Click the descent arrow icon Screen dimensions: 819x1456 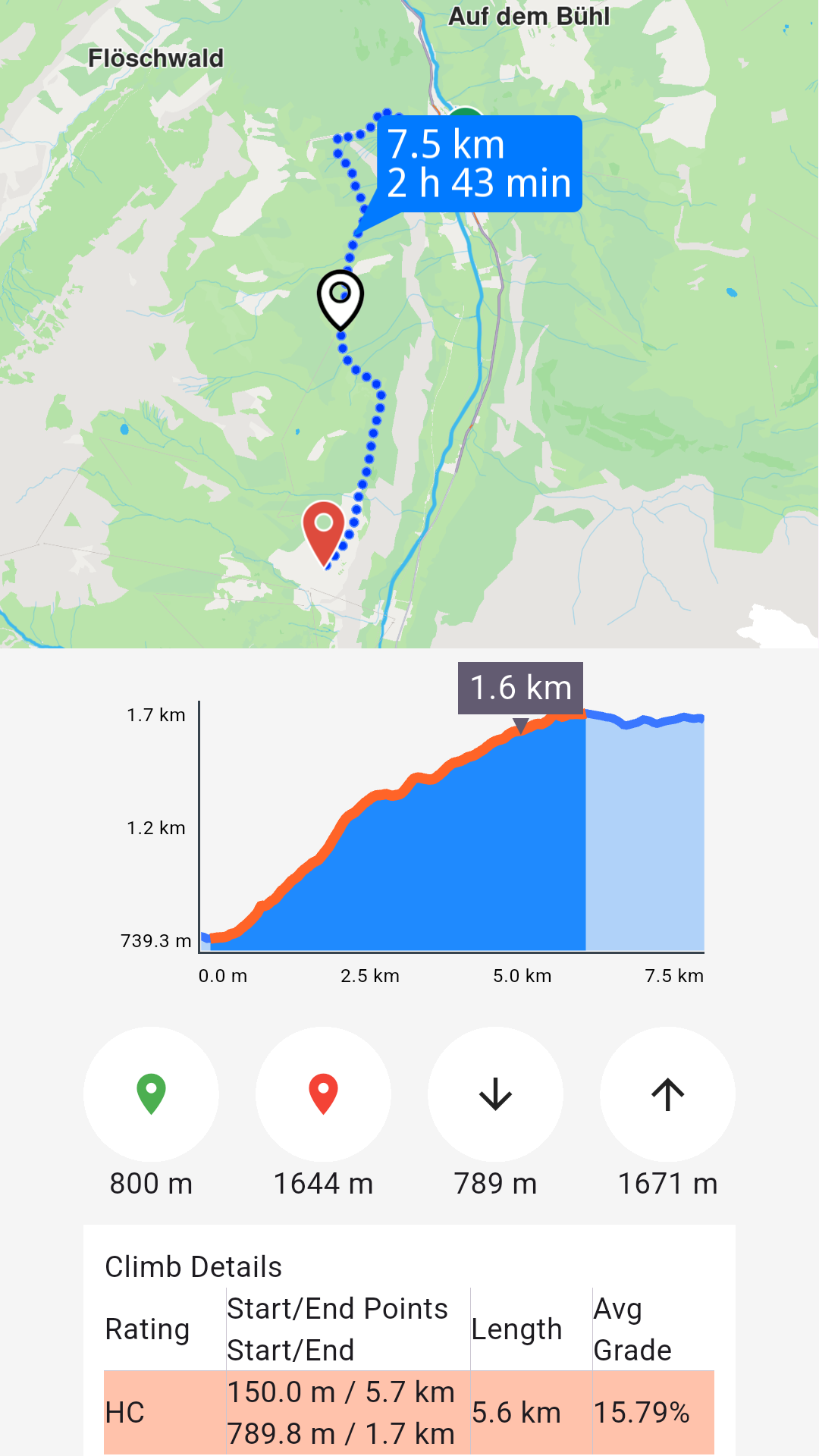495,1094
